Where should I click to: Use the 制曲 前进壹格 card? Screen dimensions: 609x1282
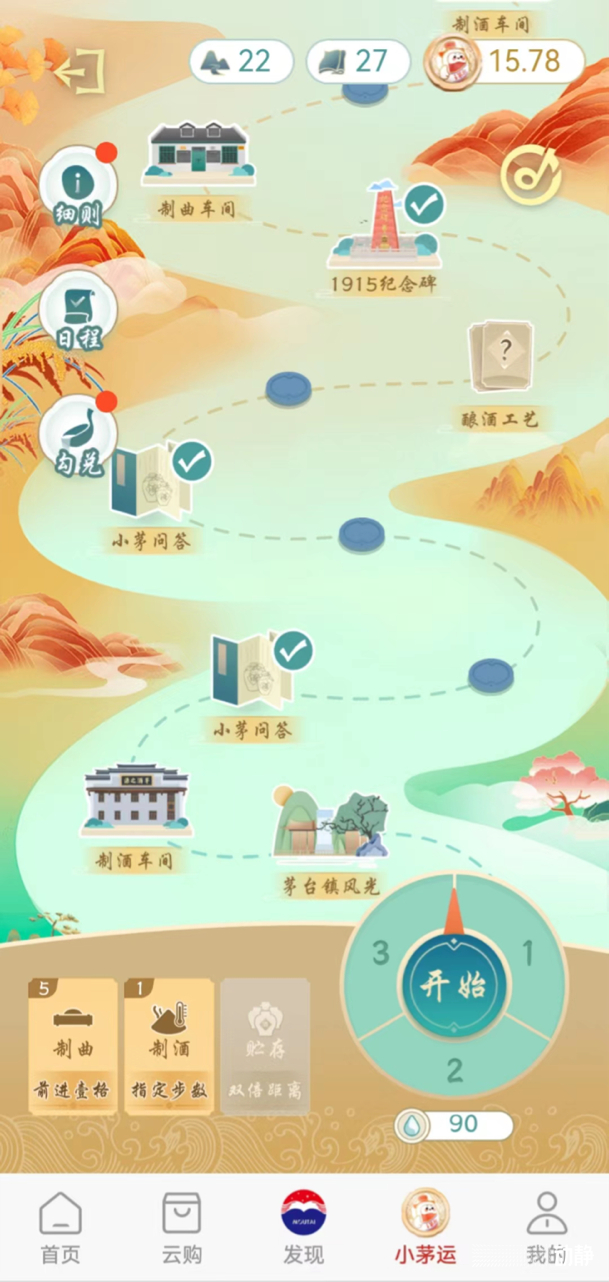coord(73,1047)
